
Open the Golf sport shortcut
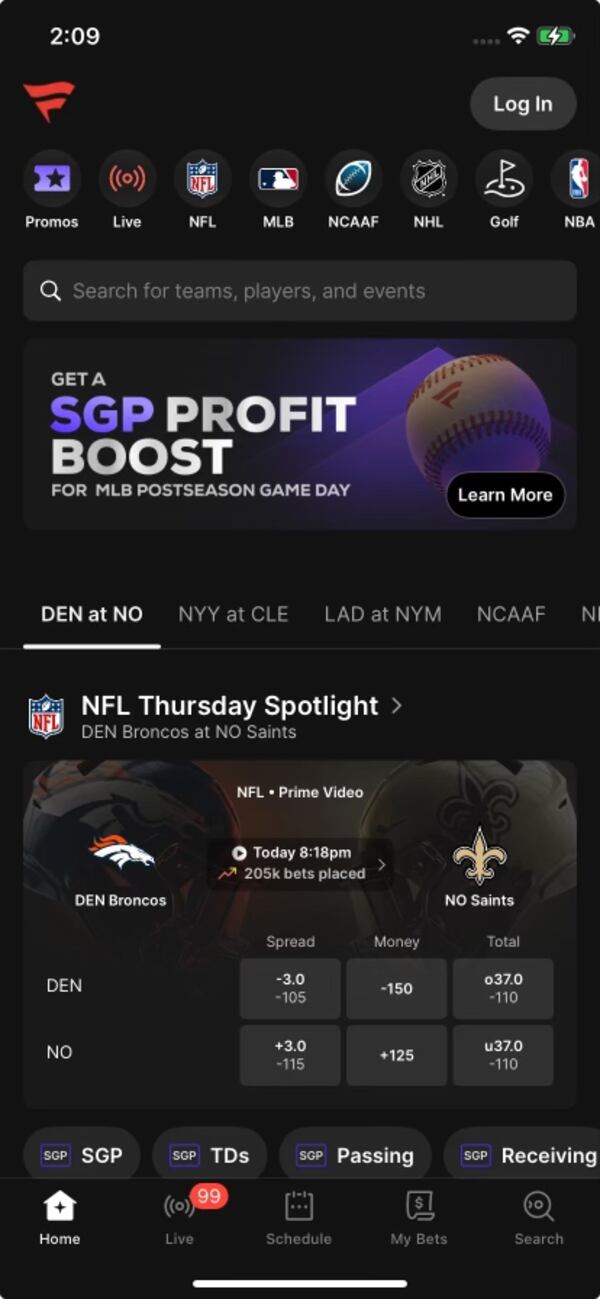coord(504,180)
